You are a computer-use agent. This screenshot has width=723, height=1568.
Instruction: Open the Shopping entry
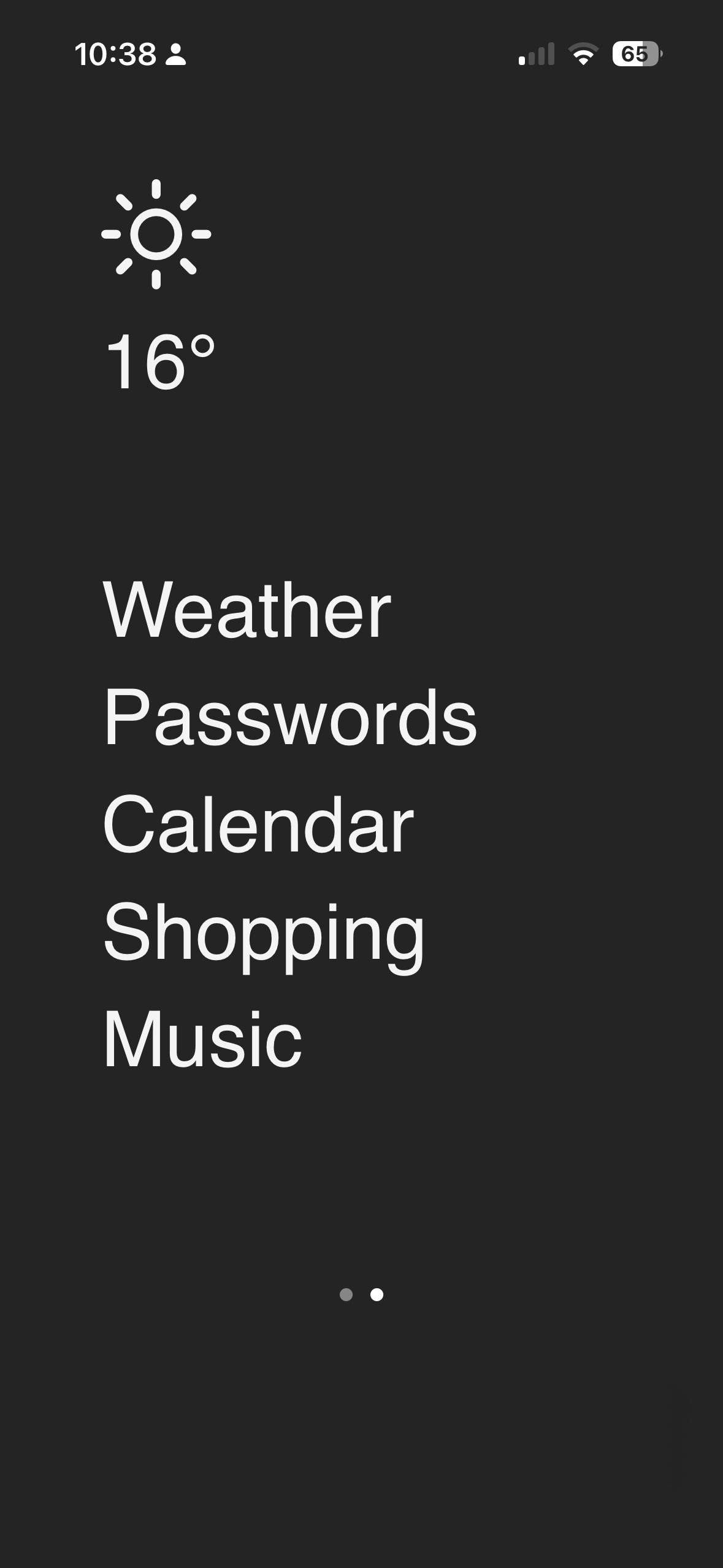tap(264, 932)
